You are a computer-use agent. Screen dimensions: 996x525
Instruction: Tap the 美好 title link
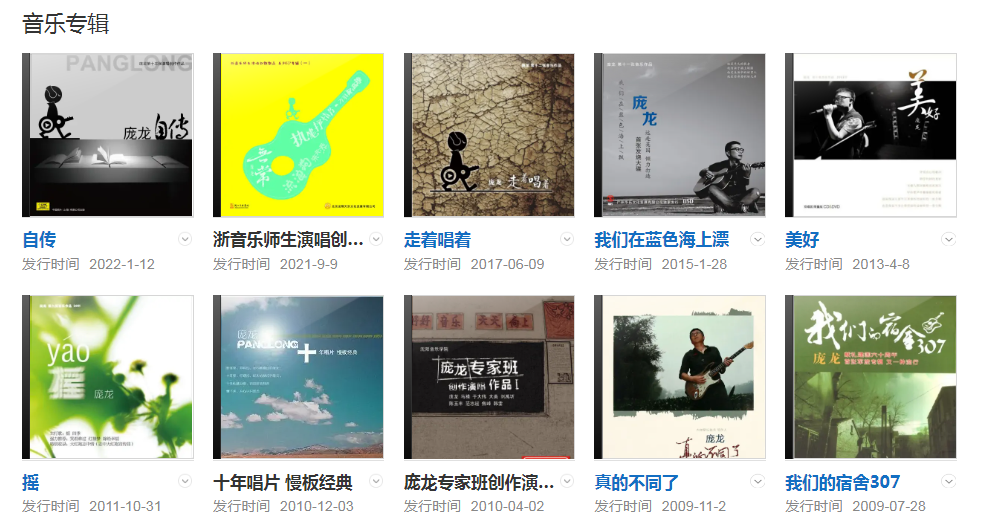coord(802,240)
